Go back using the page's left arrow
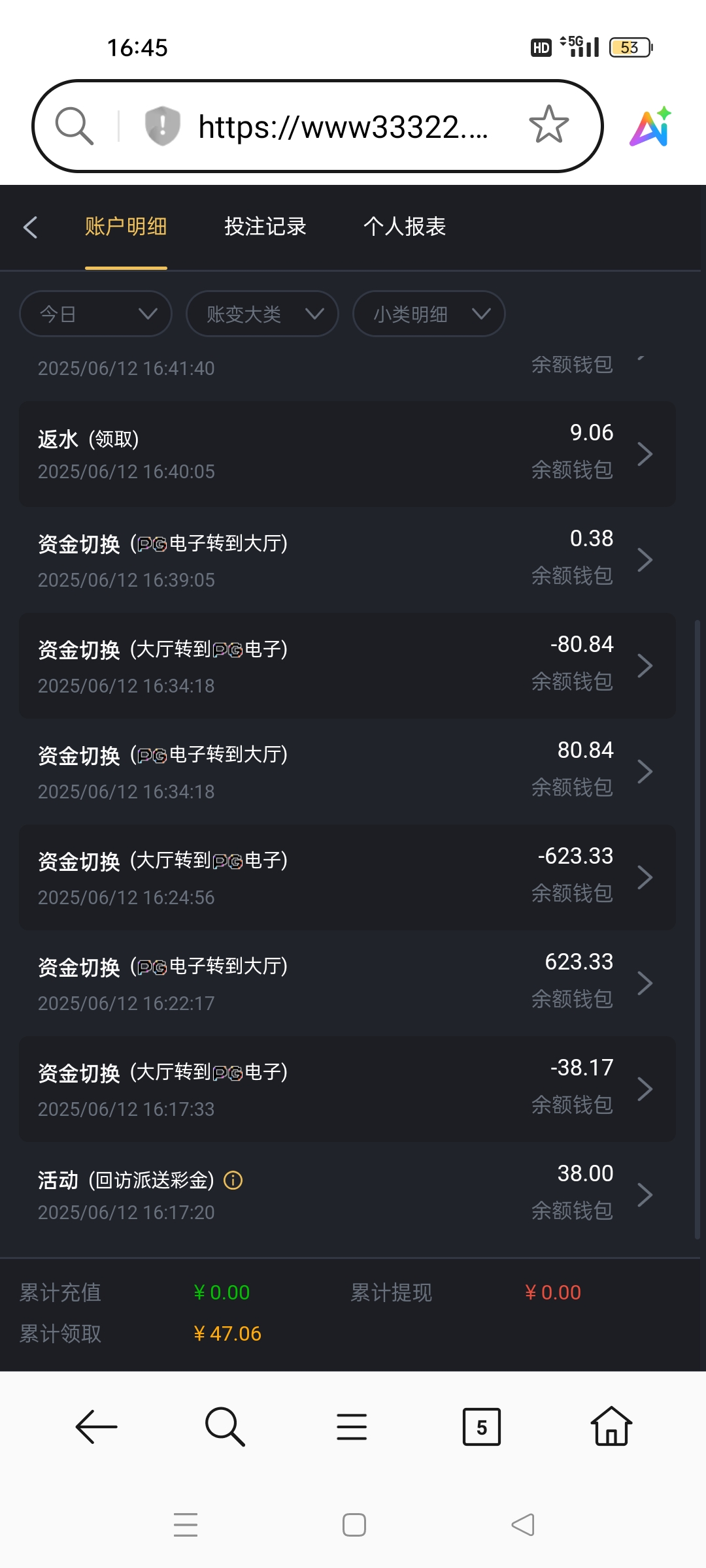The height and width of the screenshot is (1568, 706). click(30, 227)
